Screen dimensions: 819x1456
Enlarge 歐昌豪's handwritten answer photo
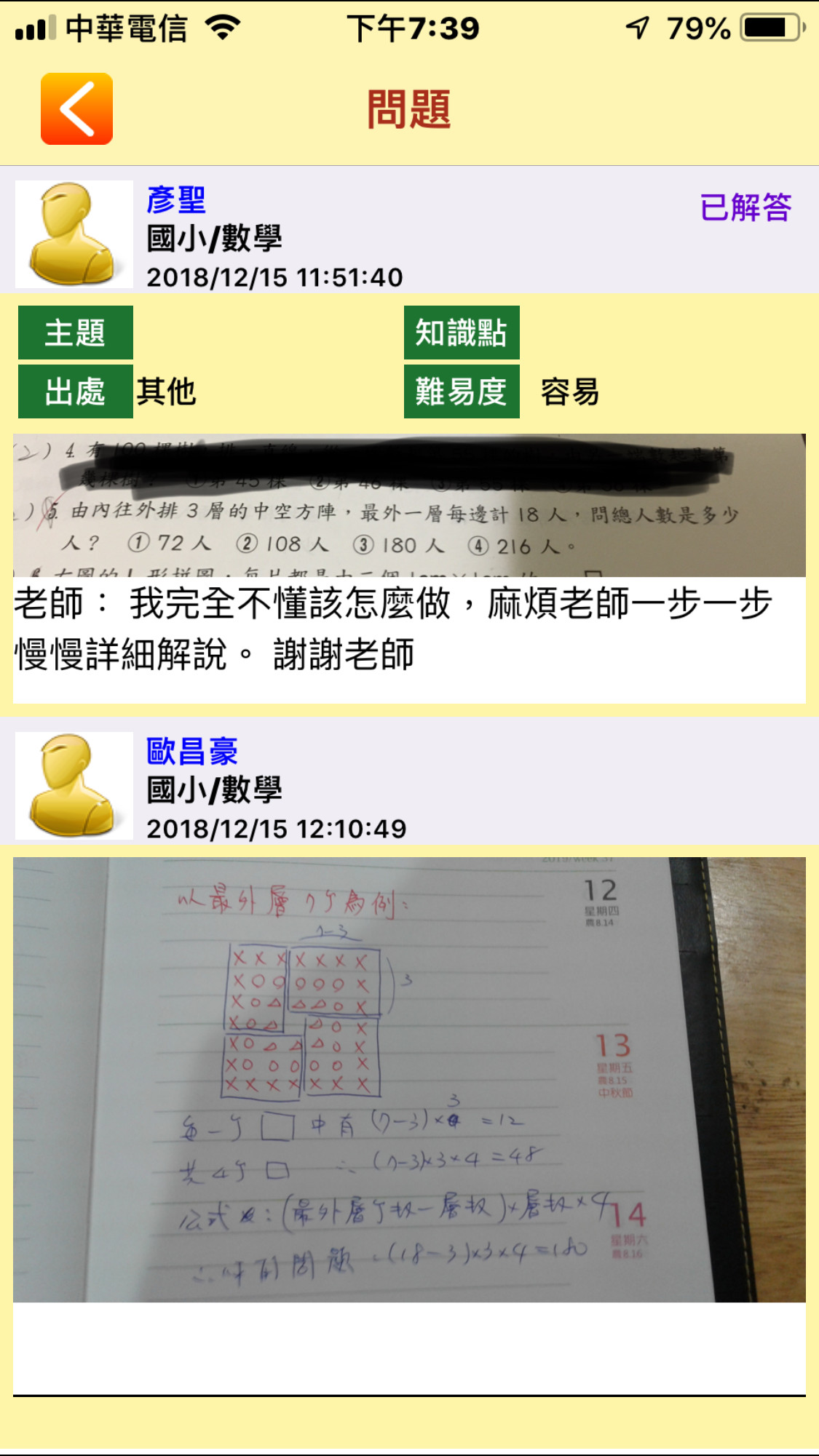408,1079
